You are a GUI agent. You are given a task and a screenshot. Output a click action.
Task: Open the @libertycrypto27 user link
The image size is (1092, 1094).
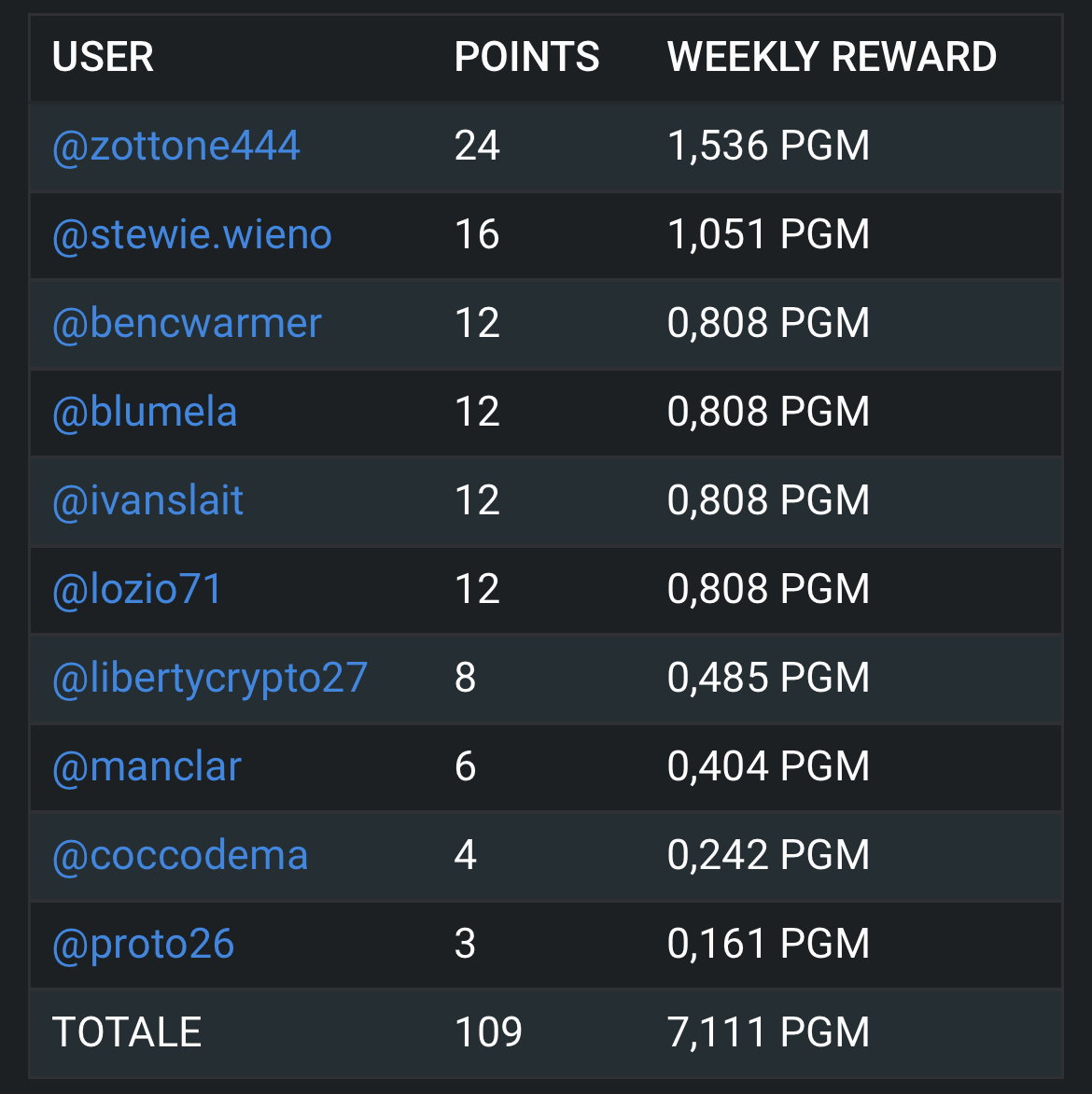pos(210,679)
